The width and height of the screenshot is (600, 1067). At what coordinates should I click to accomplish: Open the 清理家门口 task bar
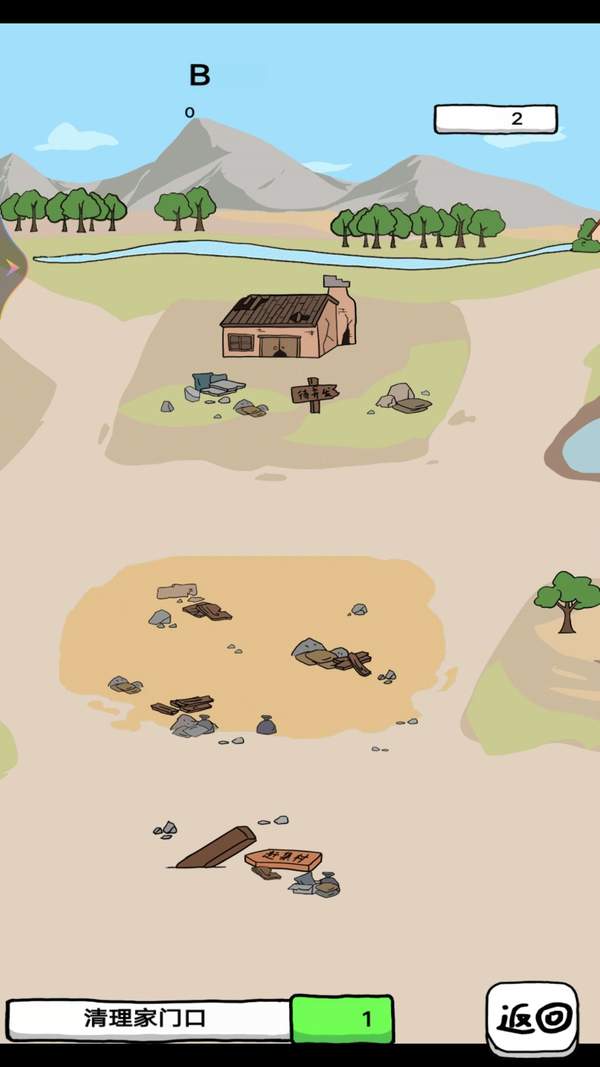148,1019
